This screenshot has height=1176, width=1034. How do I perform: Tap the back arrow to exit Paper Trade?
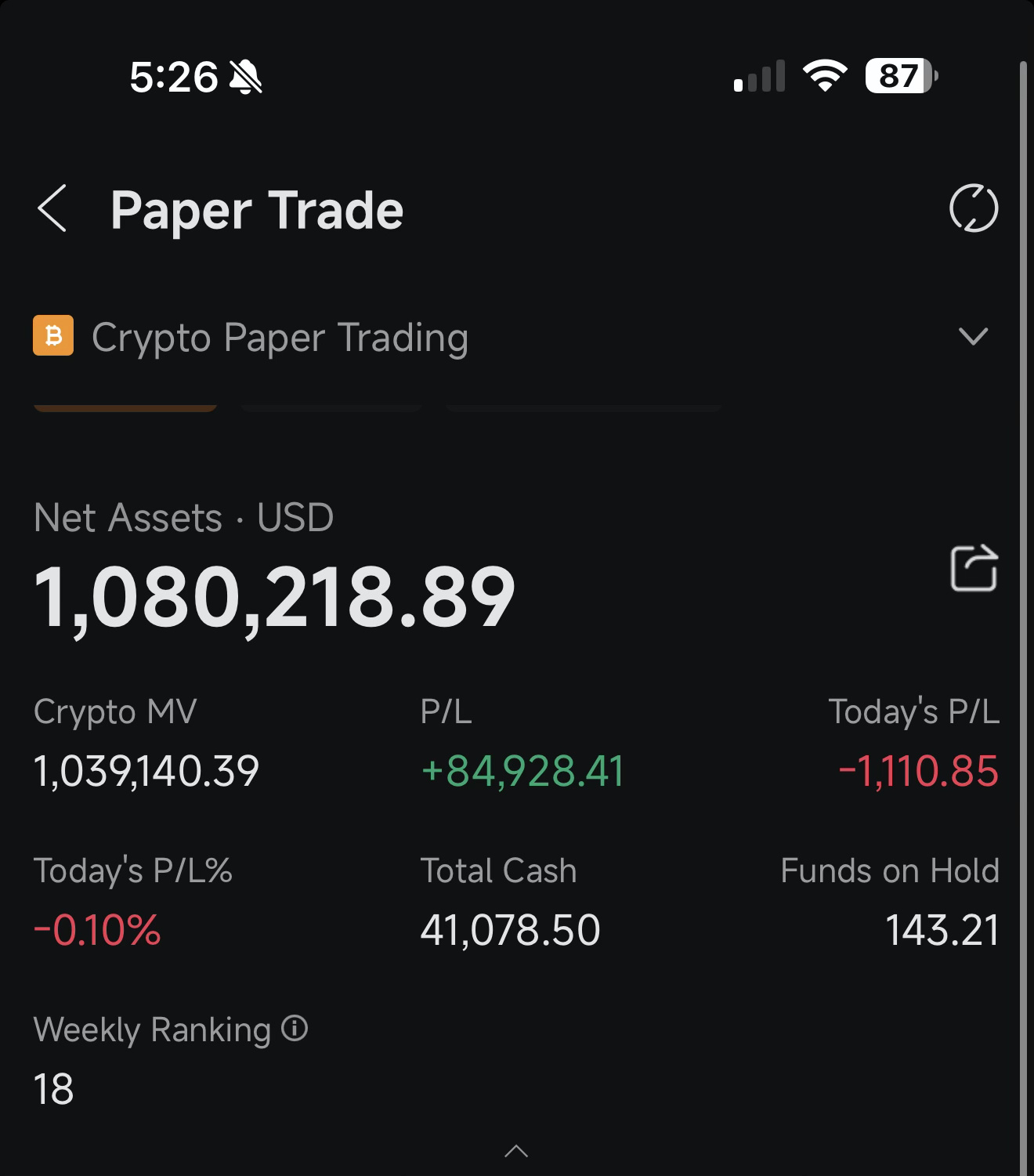coord(53,209)
